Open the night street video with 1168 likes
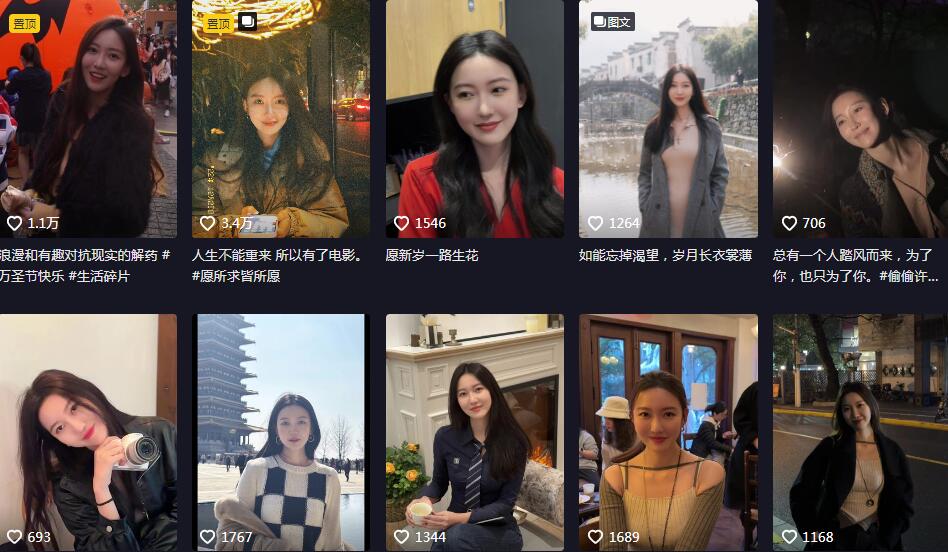 tap(860, 432)
